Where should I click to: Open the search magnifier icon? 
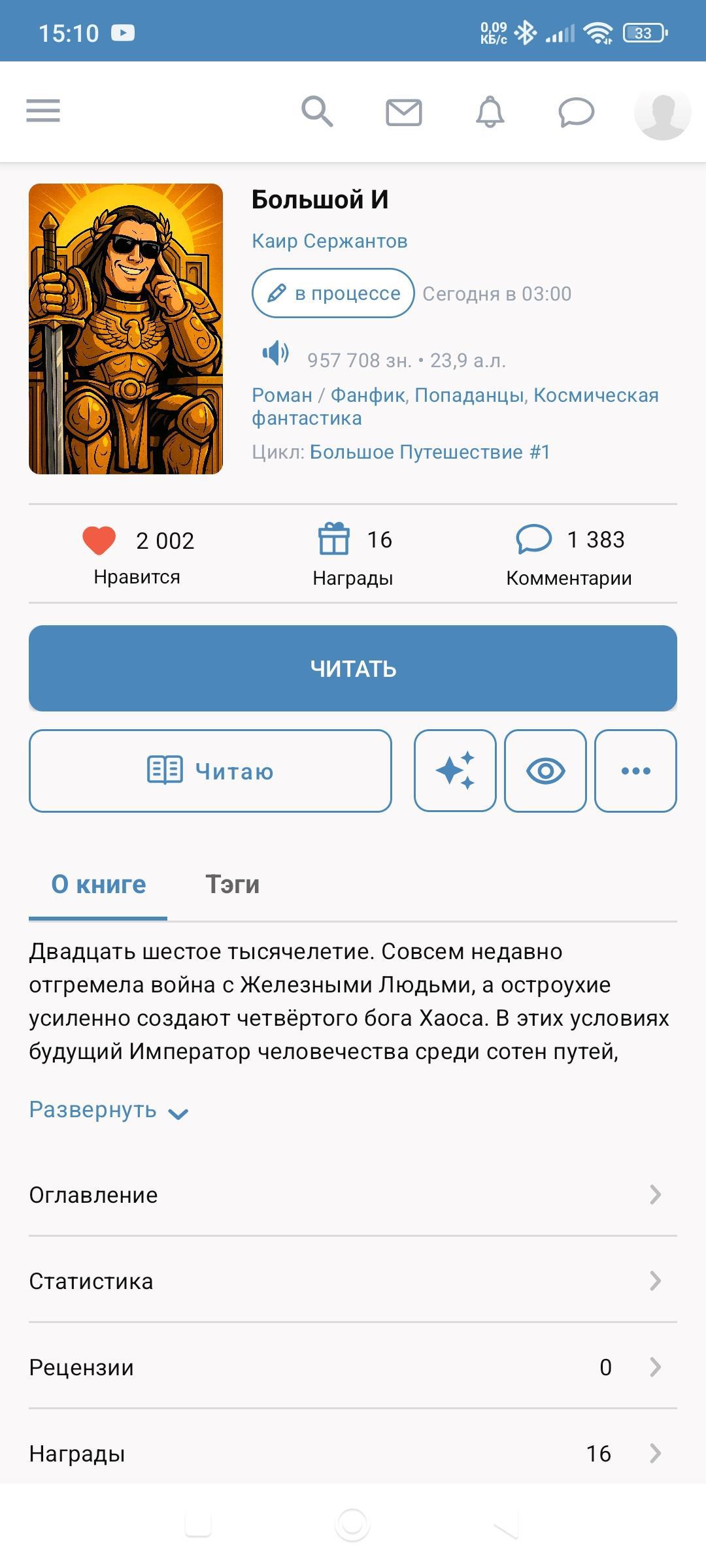click(x=317, y=111)
